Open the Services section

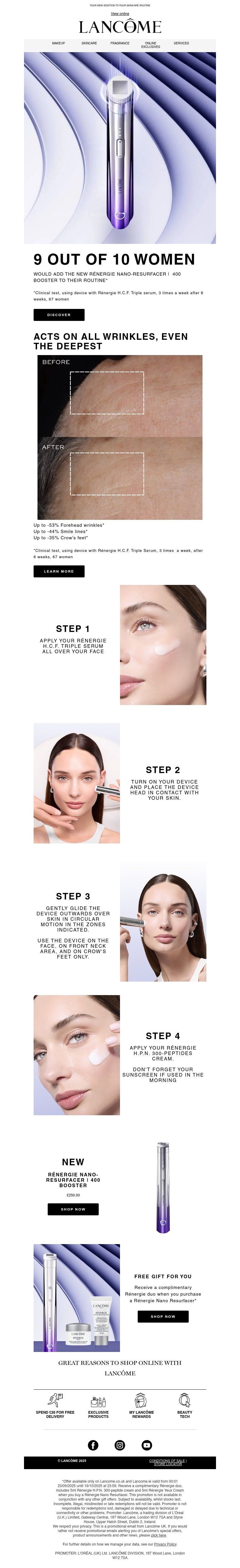(x=181, y=43)
